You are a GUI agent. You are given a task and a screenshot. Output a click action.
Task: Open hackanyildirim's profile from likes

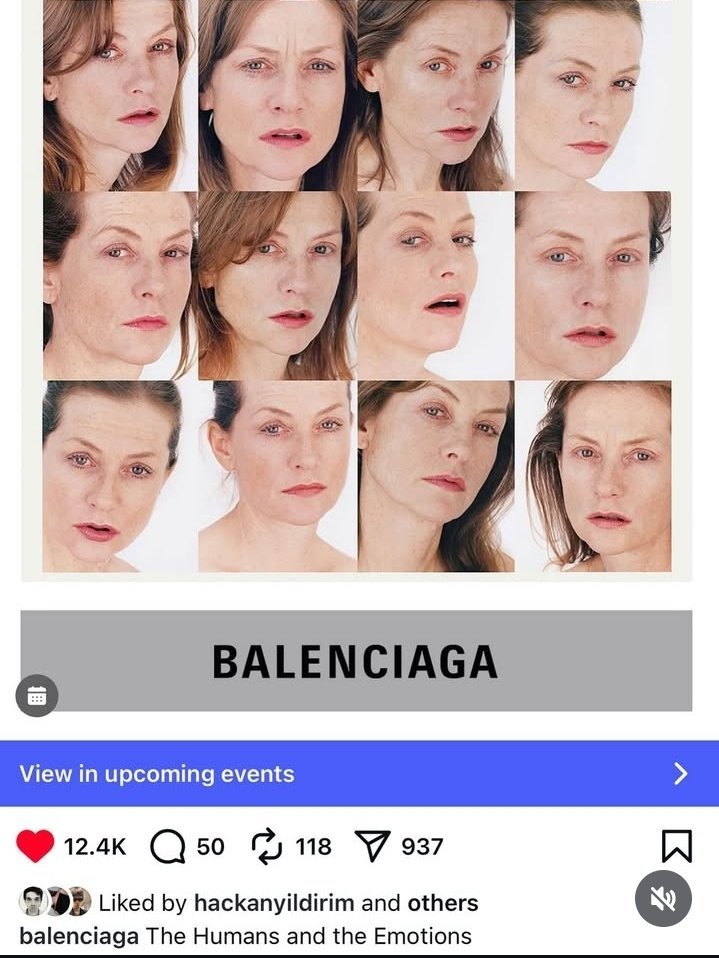(x=274, y=903)
